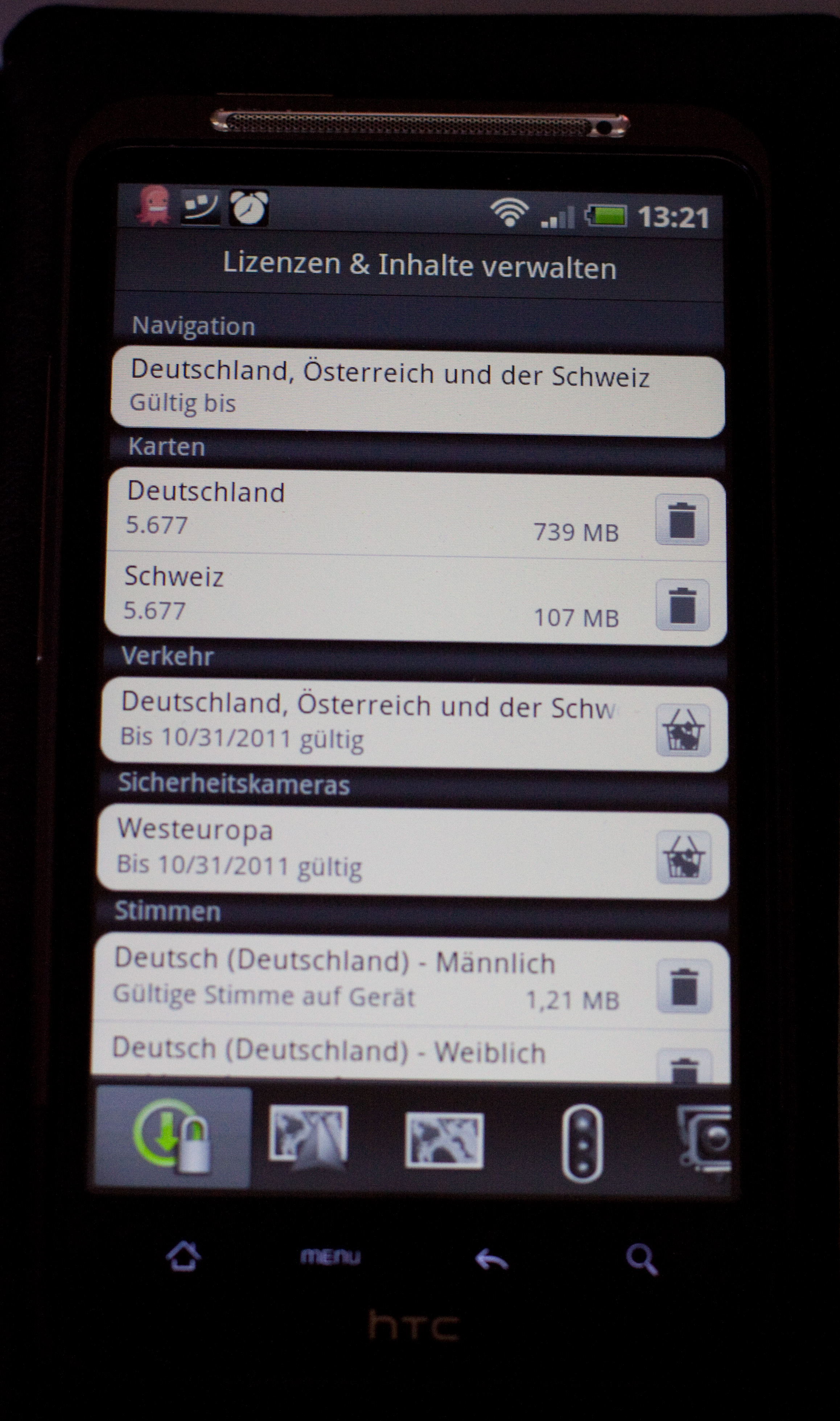Open the Schweiz map entry
This screenshot has height=1421, width=840.
[x=416, y=601]
